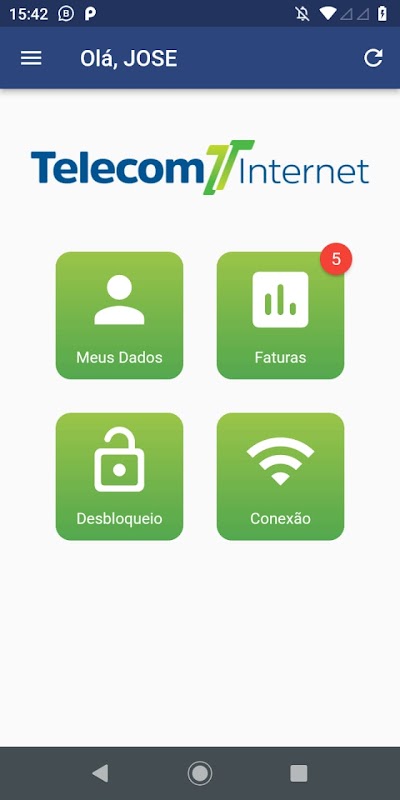
Task: Open the Meus Dados tile
Action: [x=119, y=315]
